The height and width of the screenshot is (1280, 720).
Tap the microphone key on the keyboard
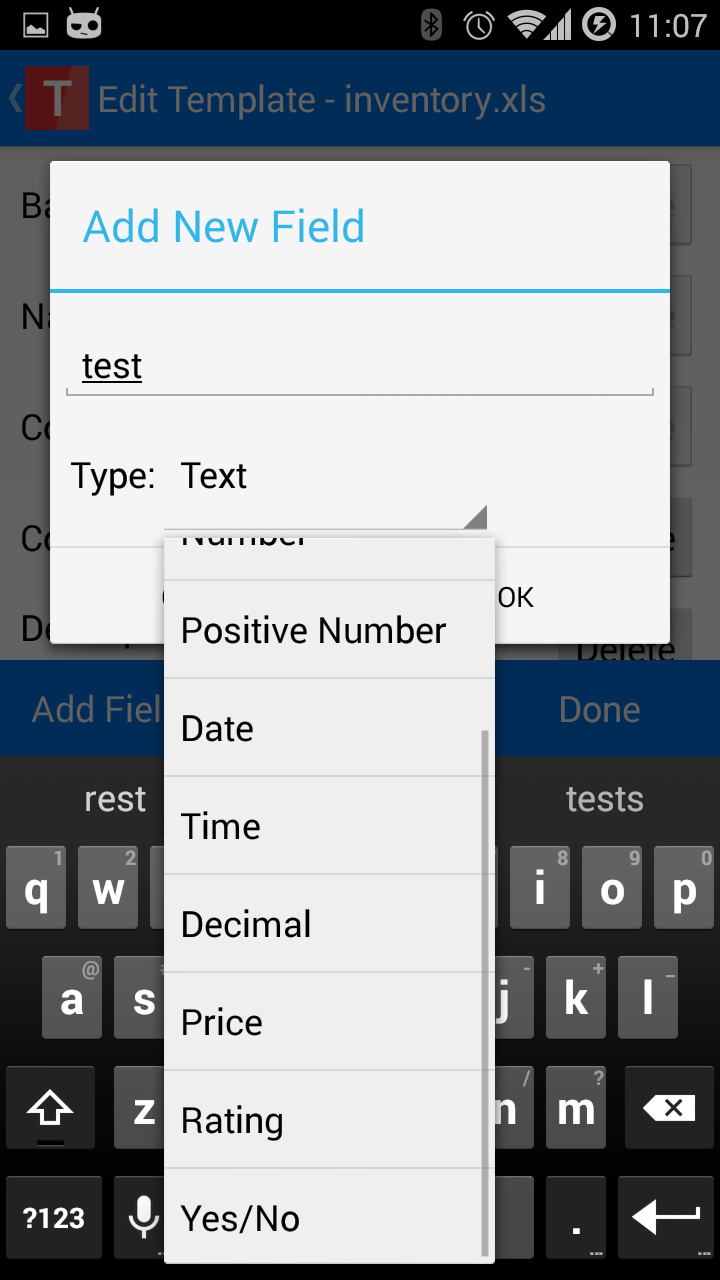click(x=140, y=1218)
